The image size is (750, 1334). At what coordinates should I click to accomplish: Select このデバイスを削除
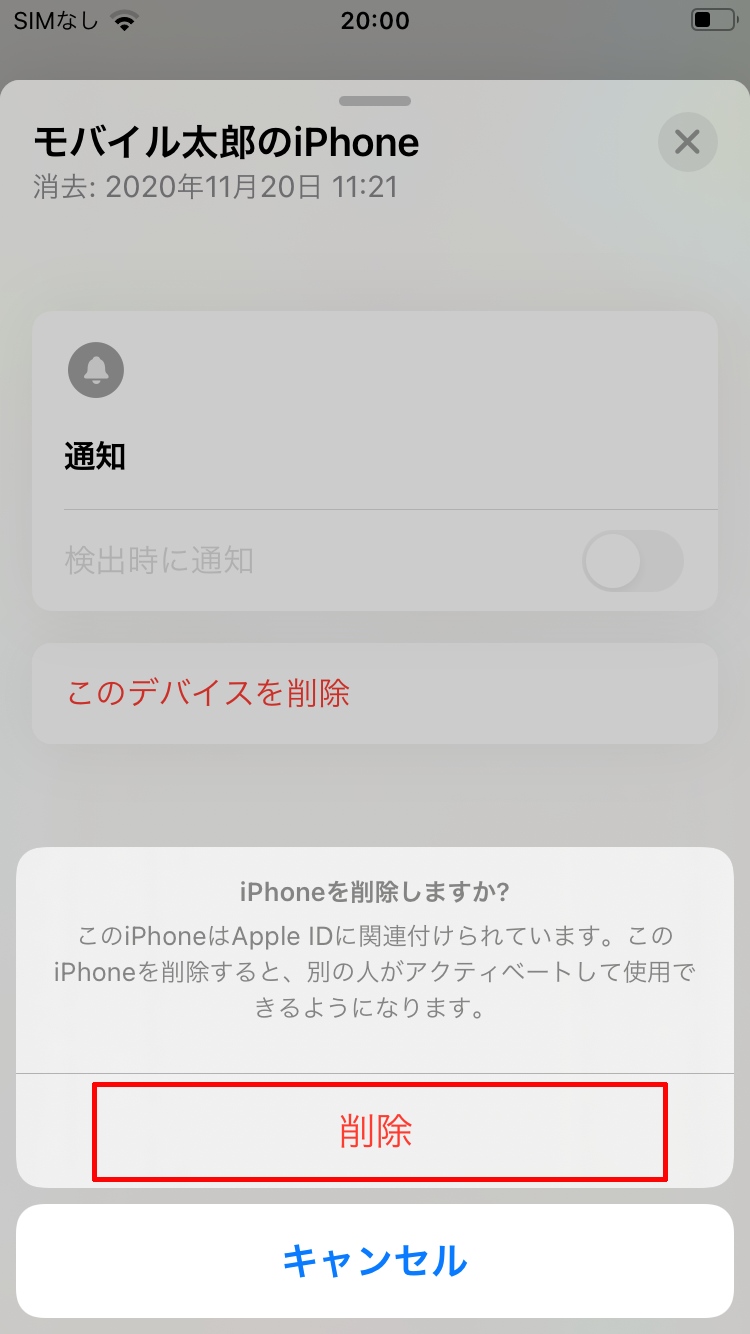375,693
